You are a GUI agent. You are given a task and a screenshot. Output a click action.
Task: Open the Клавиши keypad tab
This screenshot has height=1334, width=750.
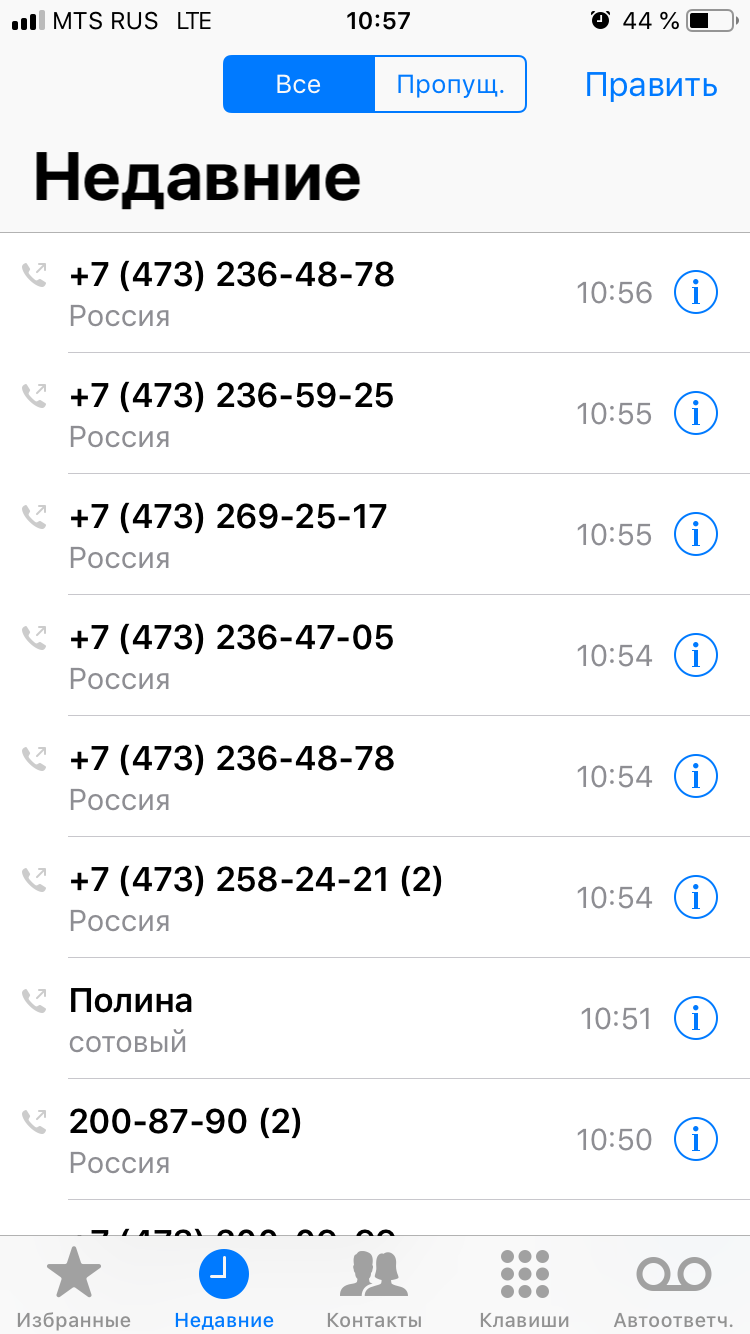point(524,1288)
